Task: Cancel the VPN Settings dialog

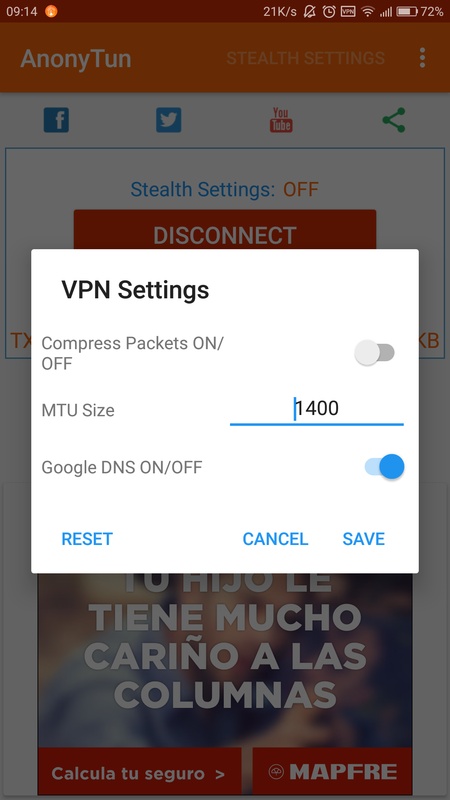Action: (275, 539)
